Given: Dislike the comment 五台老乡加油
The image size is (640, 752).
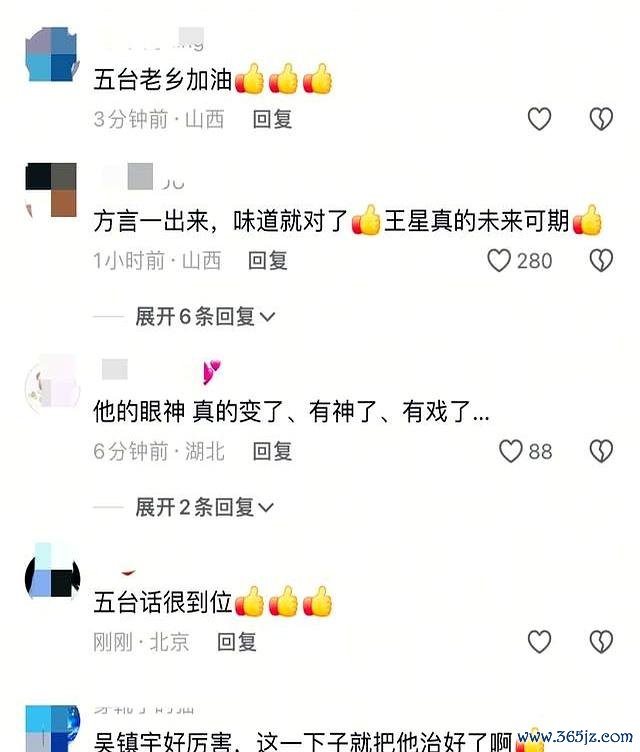Looking at the screenshot, I should coord(600,119).
